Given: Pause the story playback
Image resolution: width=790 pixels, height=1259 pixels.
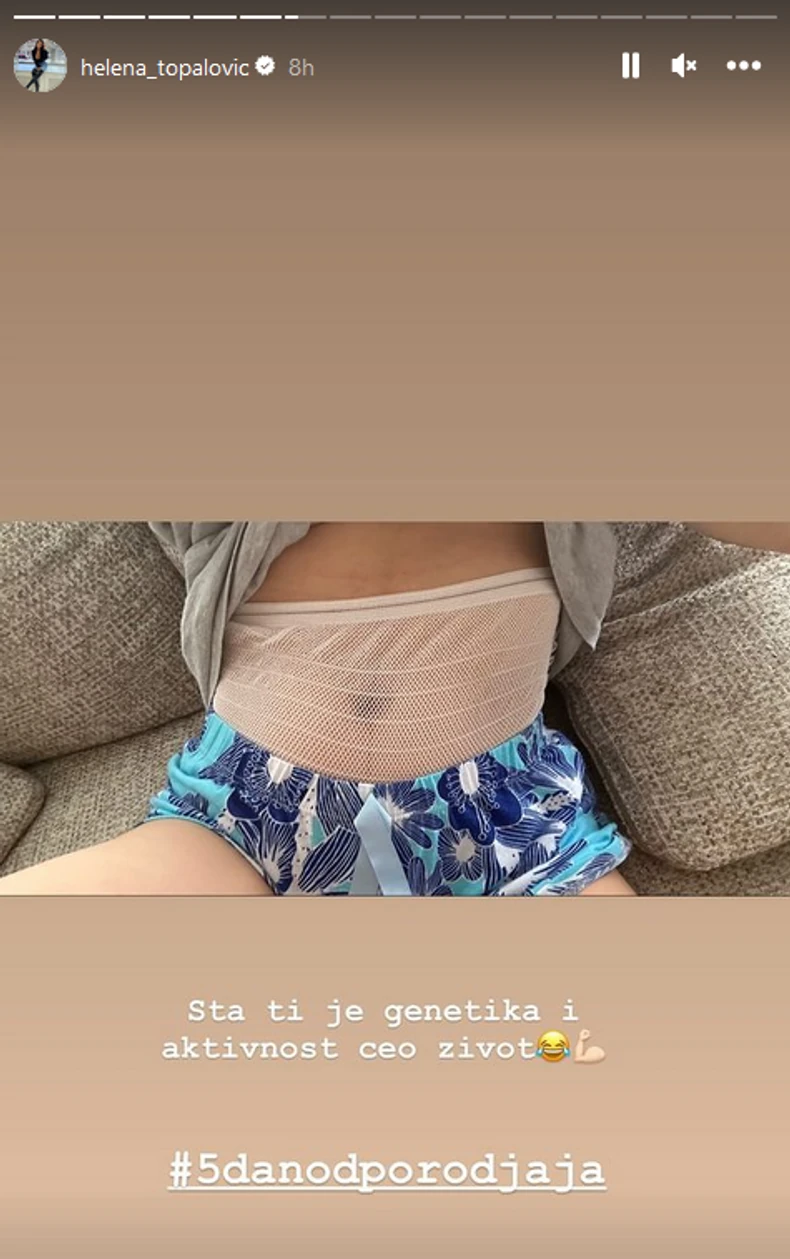Looking at the screenshot, I should tap(630, 66).
